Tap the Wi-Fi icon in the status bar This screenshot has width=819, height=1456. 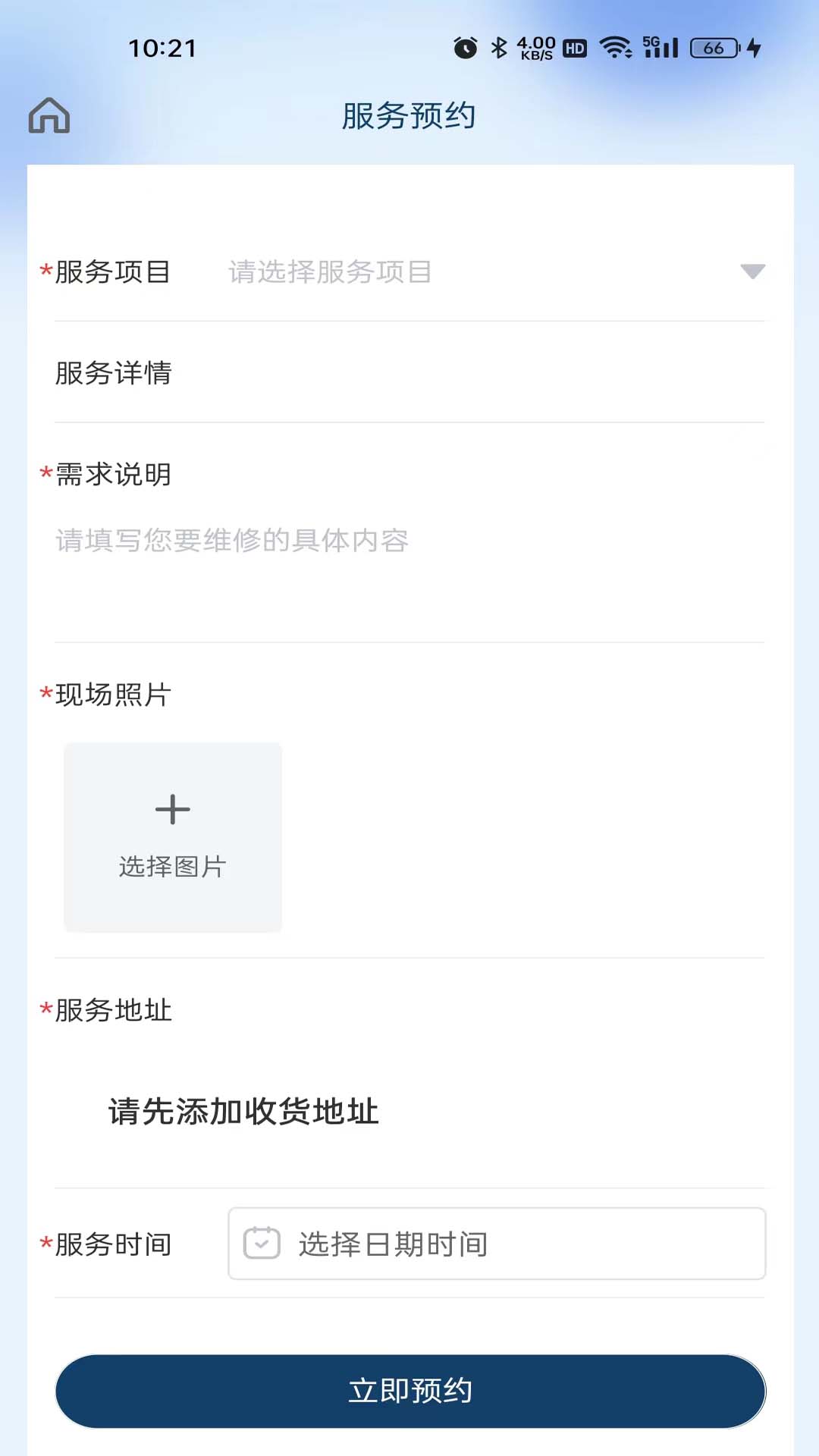614,46
